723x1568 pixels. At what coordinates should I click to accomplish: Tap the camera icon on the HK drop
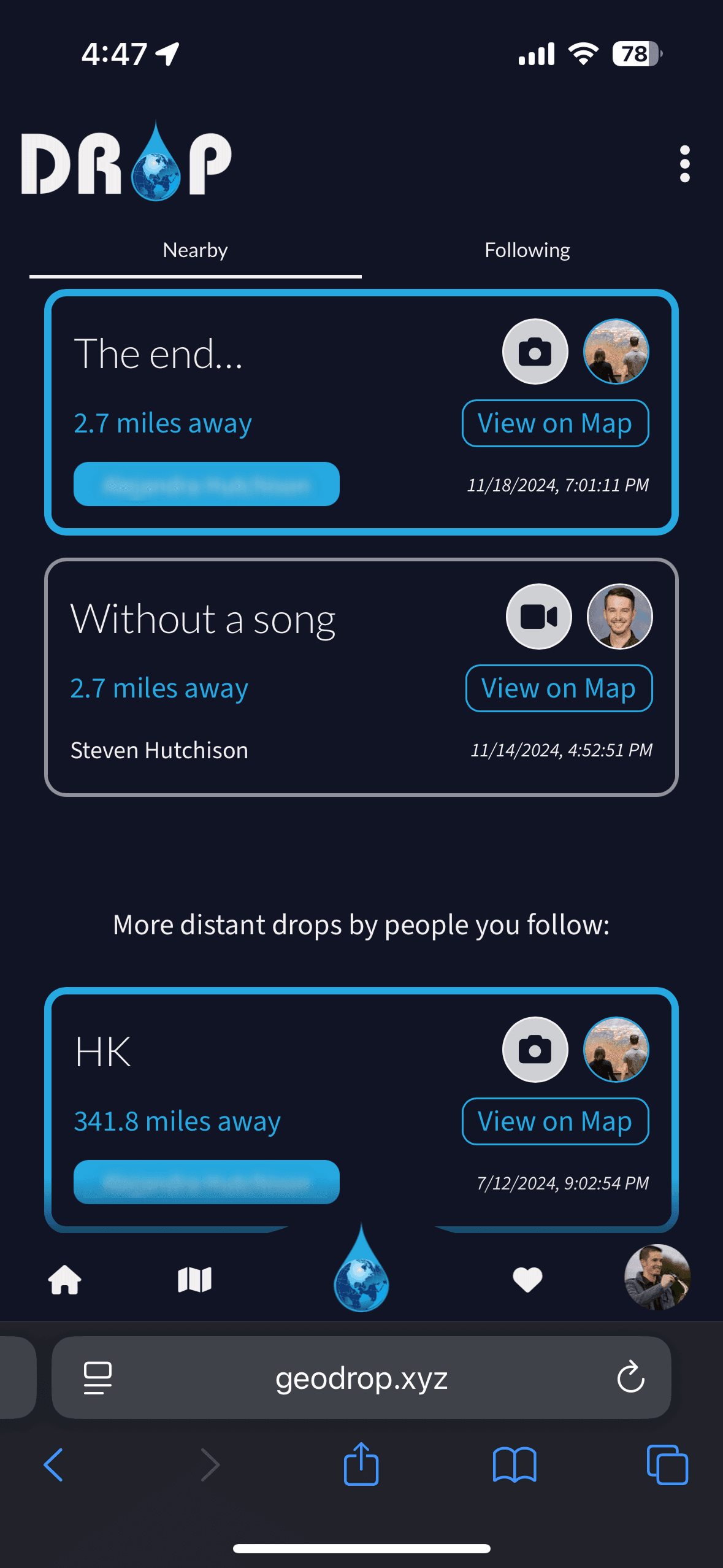[535, 1050]
